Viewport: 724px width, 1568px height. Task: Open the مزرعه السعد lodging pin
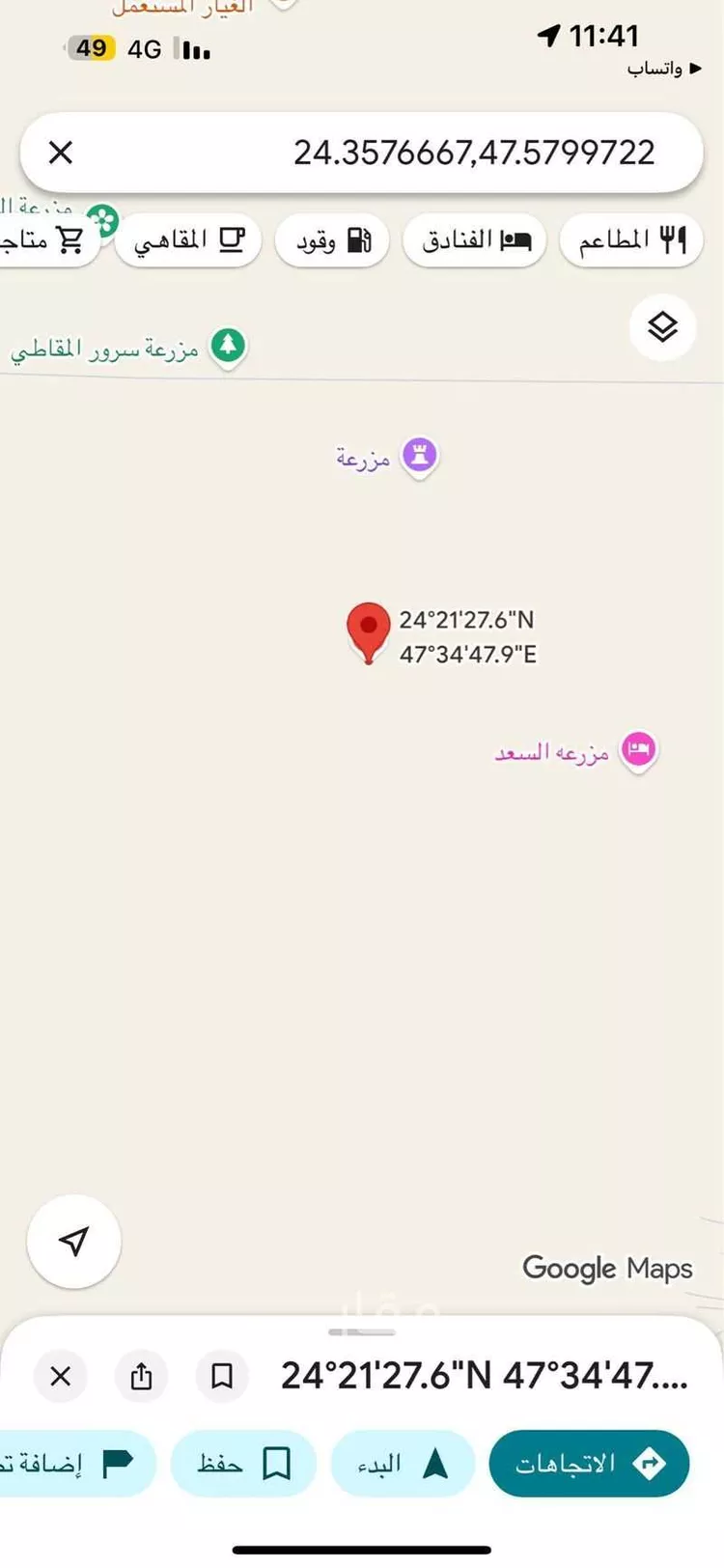click(x=638, y=748)
